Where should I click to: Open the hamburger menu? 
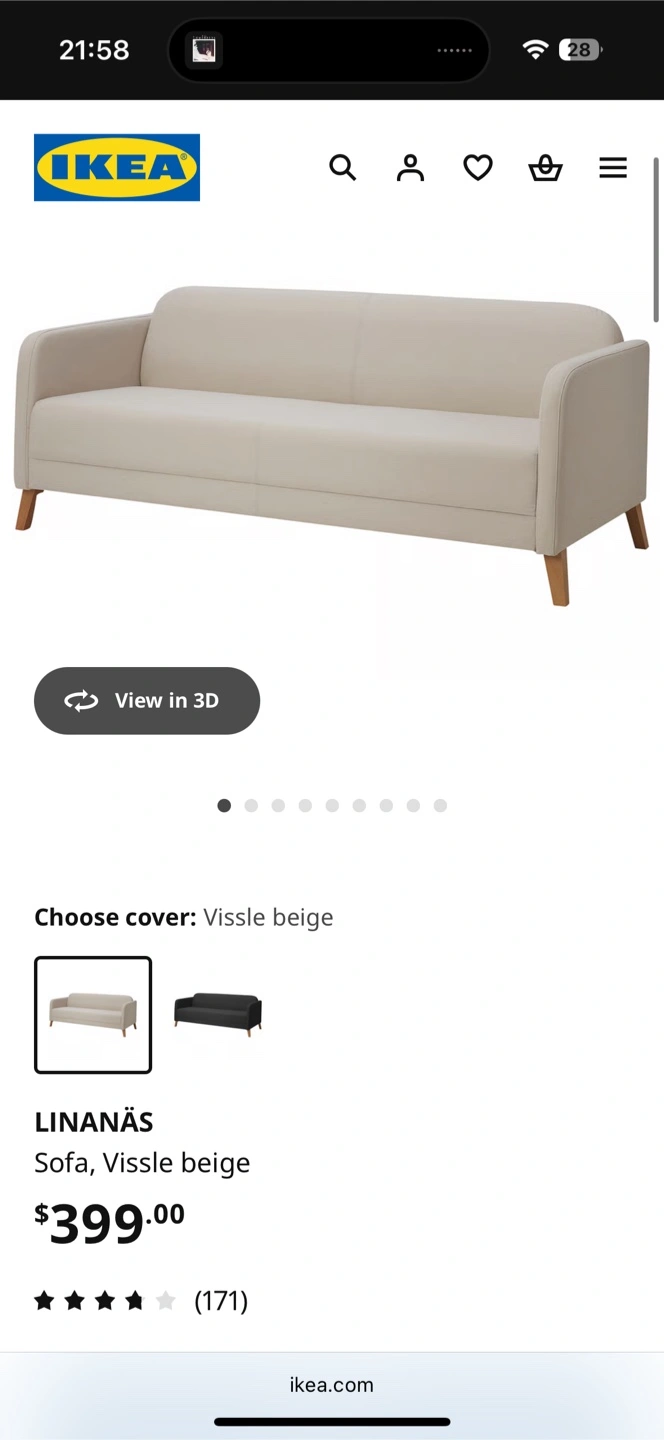tap(613, 168)
